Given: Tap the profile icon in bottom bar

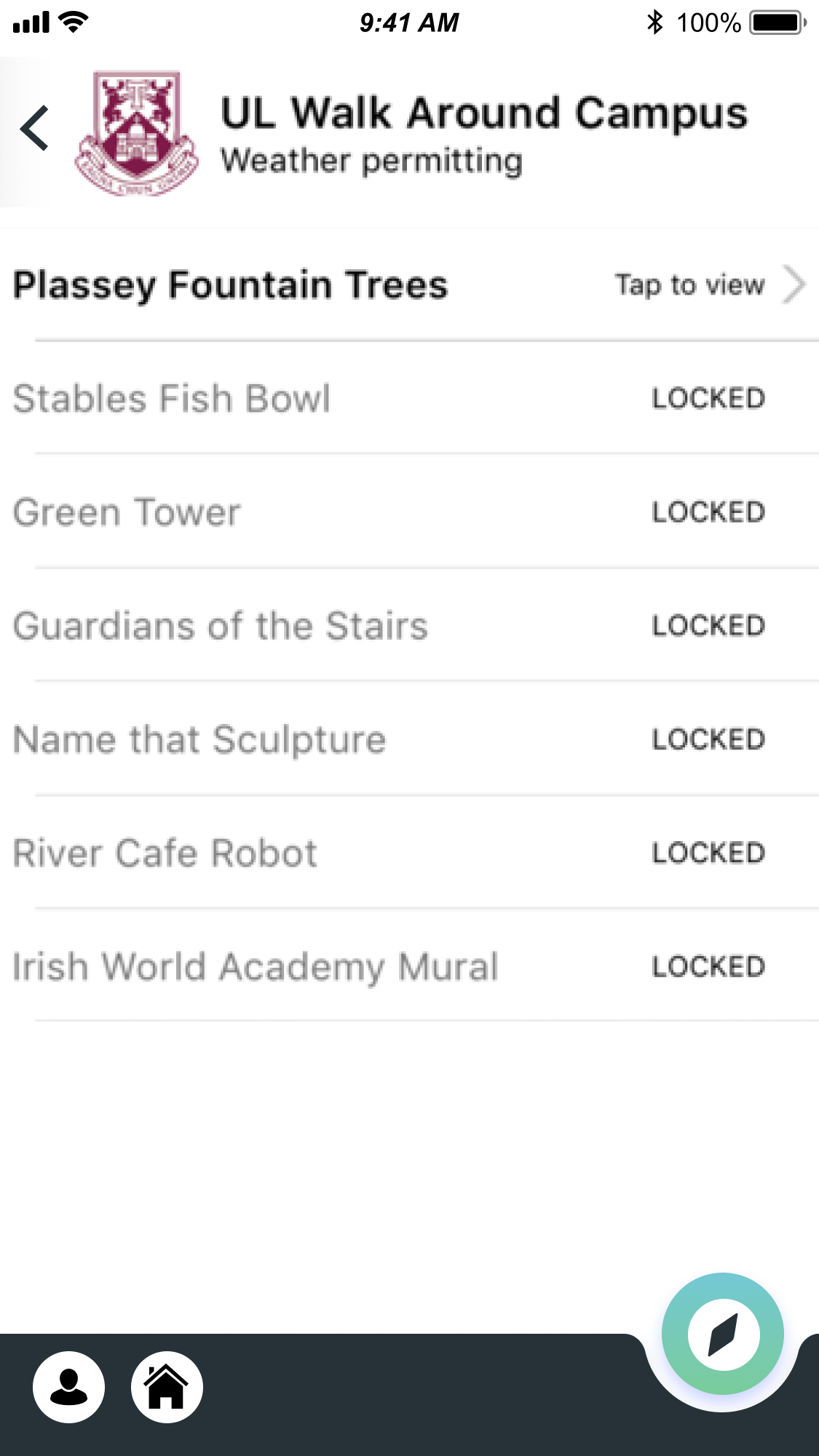Looking at the screenshot, I should tap(68, 1387).
